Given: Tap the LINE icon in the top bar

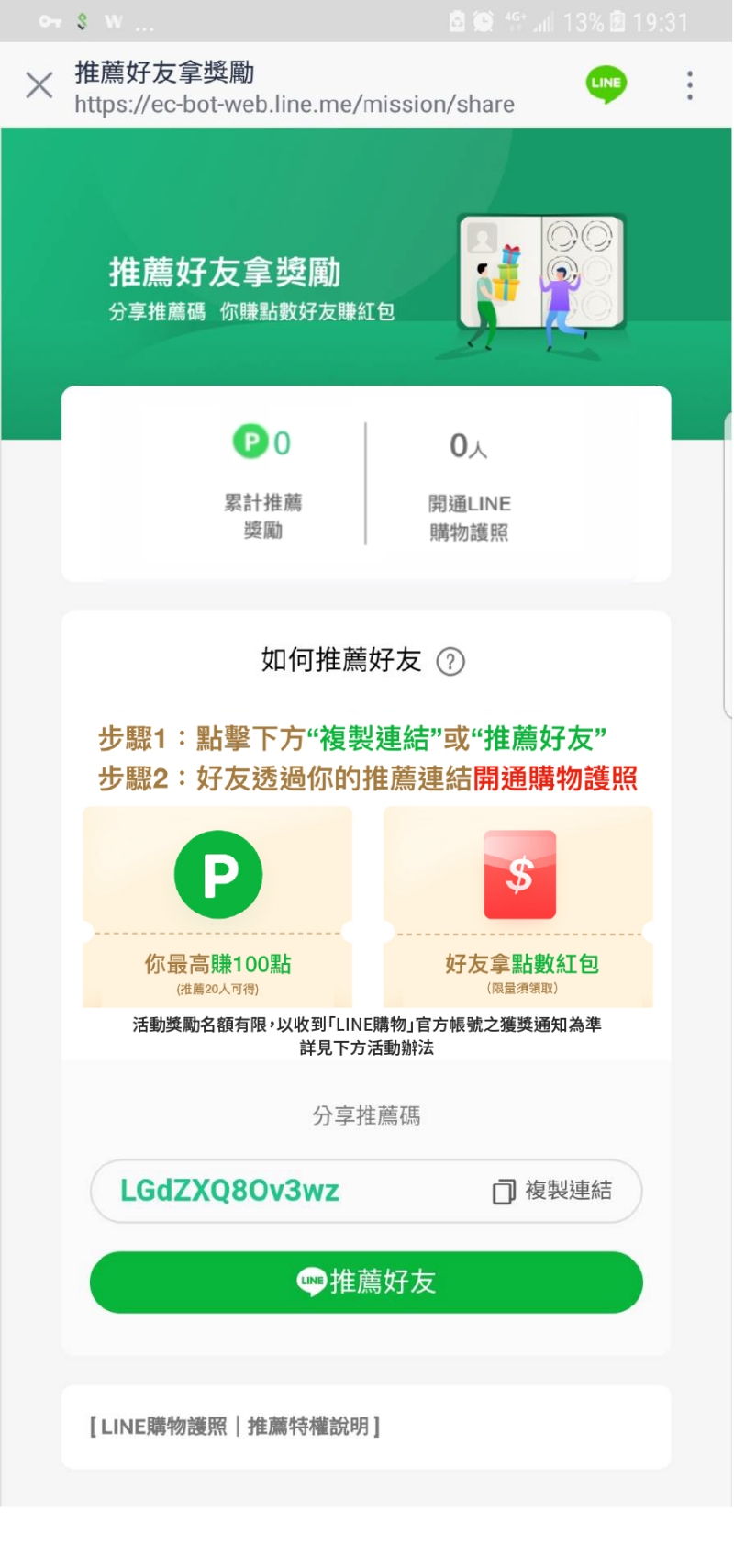Looking at the screenshot, I should coord(606,84).
